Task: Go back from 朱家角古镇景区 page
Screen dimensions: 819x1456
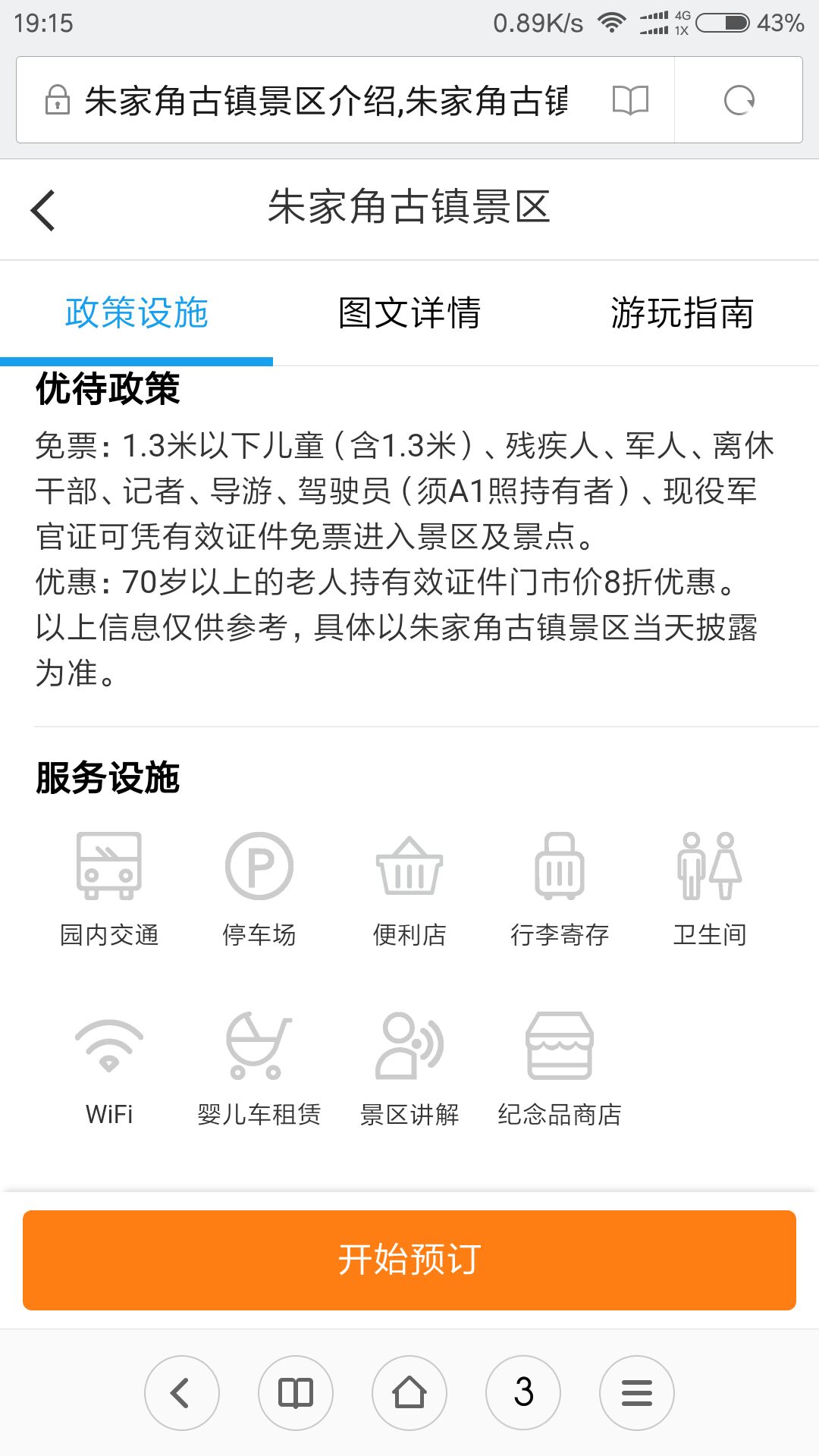Action: 43,210
